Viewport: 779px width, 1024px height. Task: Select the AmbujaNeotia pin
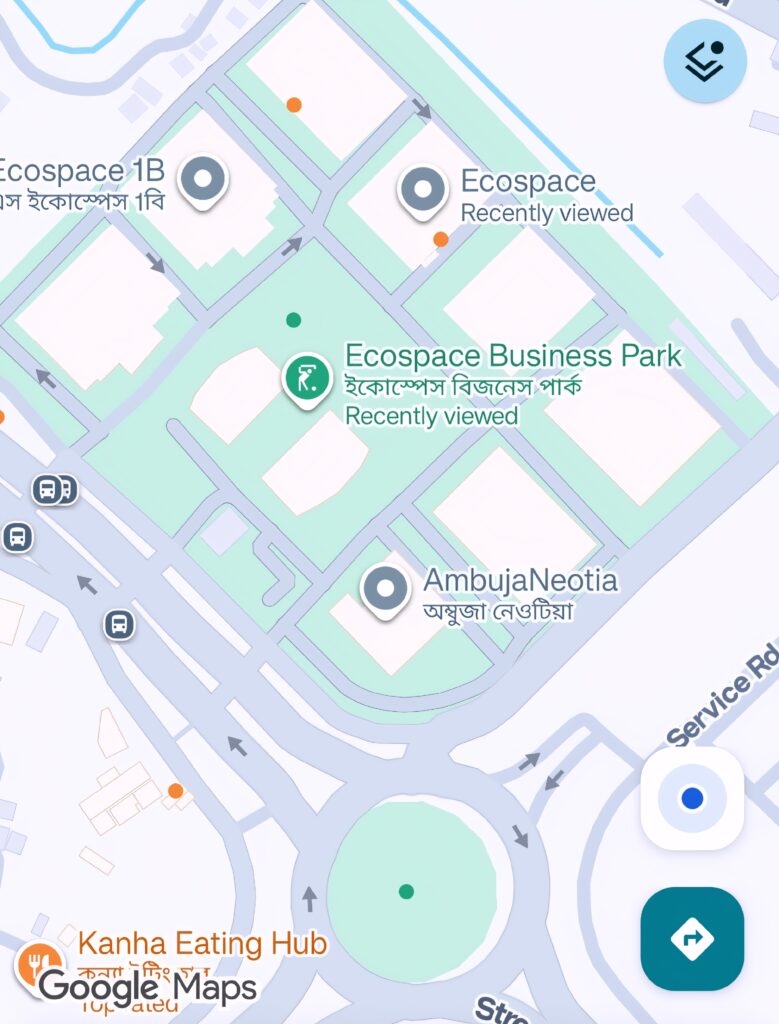[386, 587]
